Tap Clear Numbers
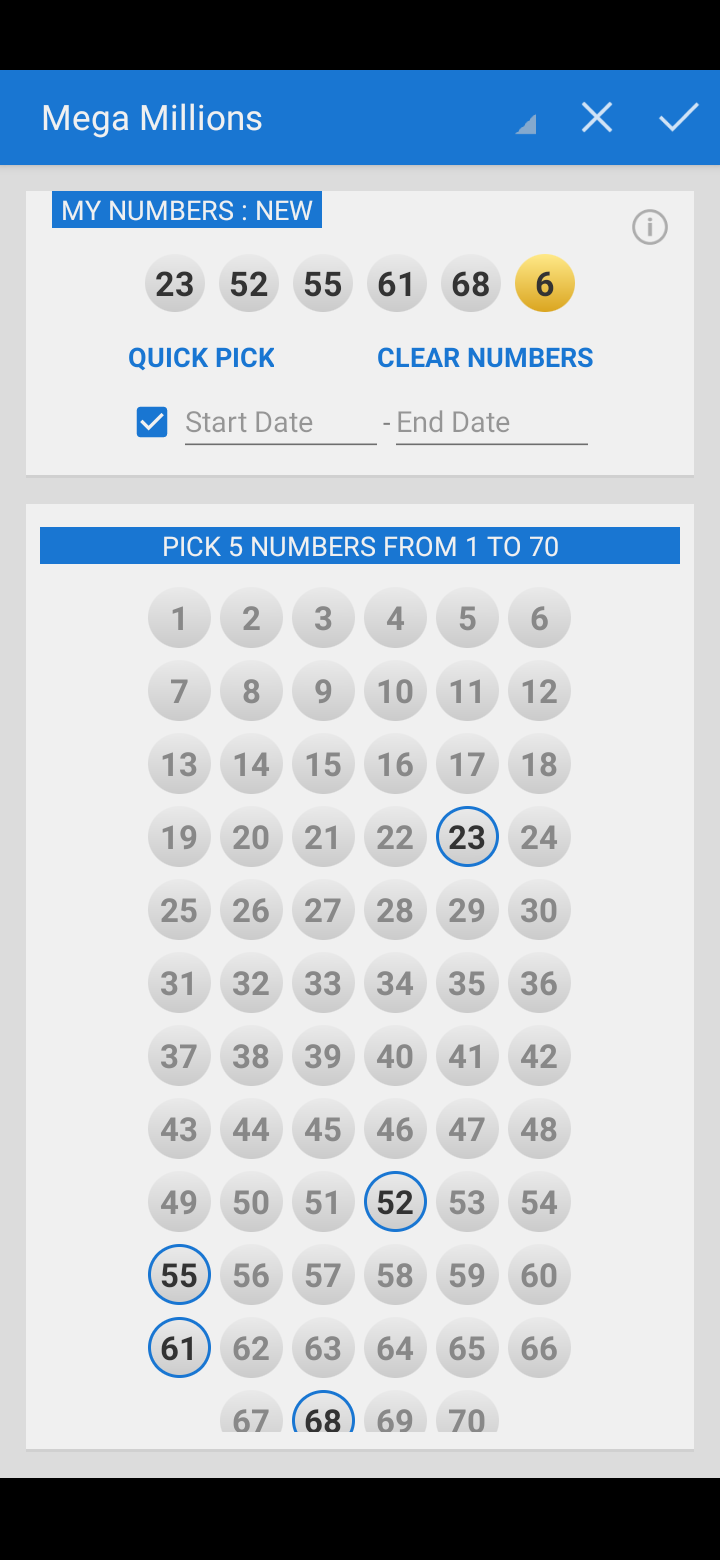Viewport: 720px width, 1560px height. click(x=485, y=358)
